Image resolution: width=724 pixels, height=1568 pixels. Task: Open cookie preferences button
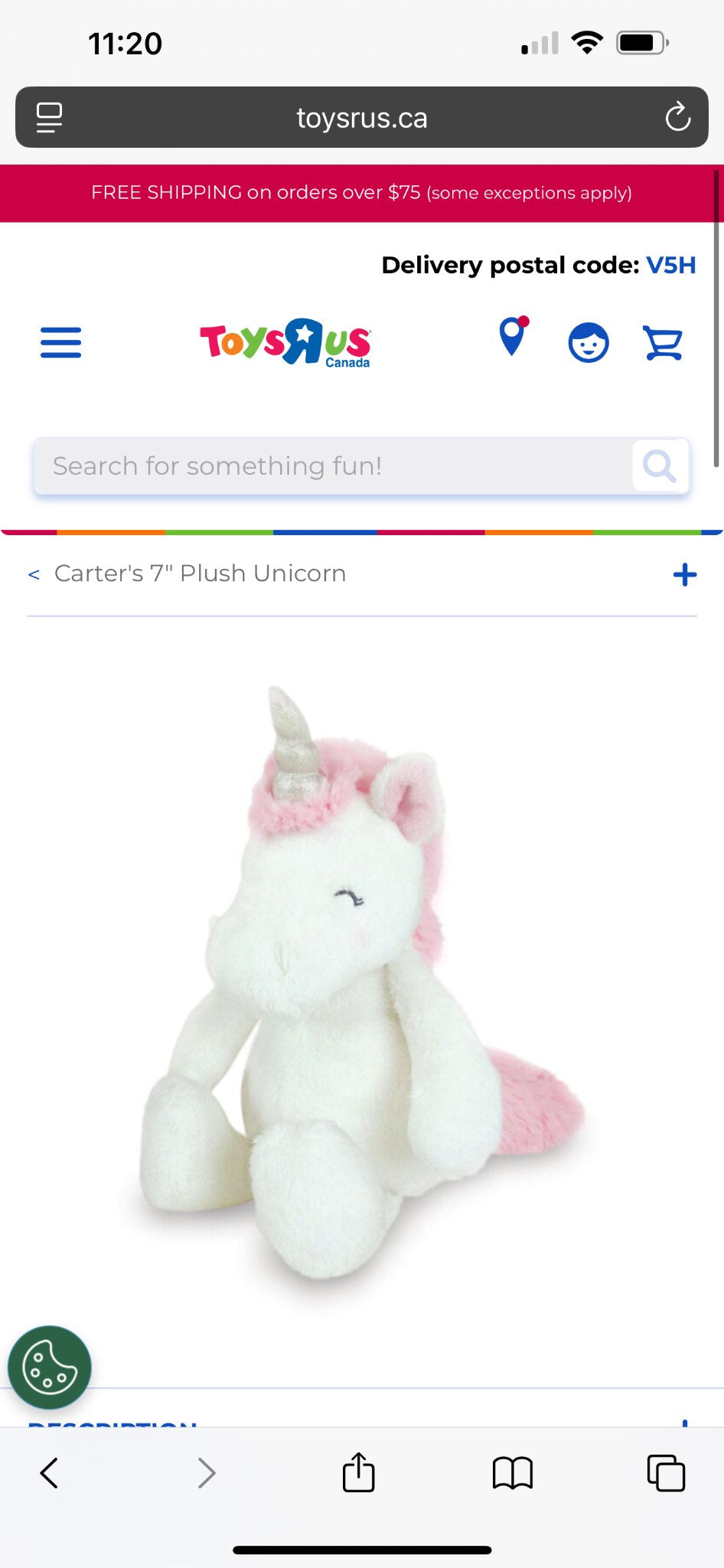[x=50, y=1367]
